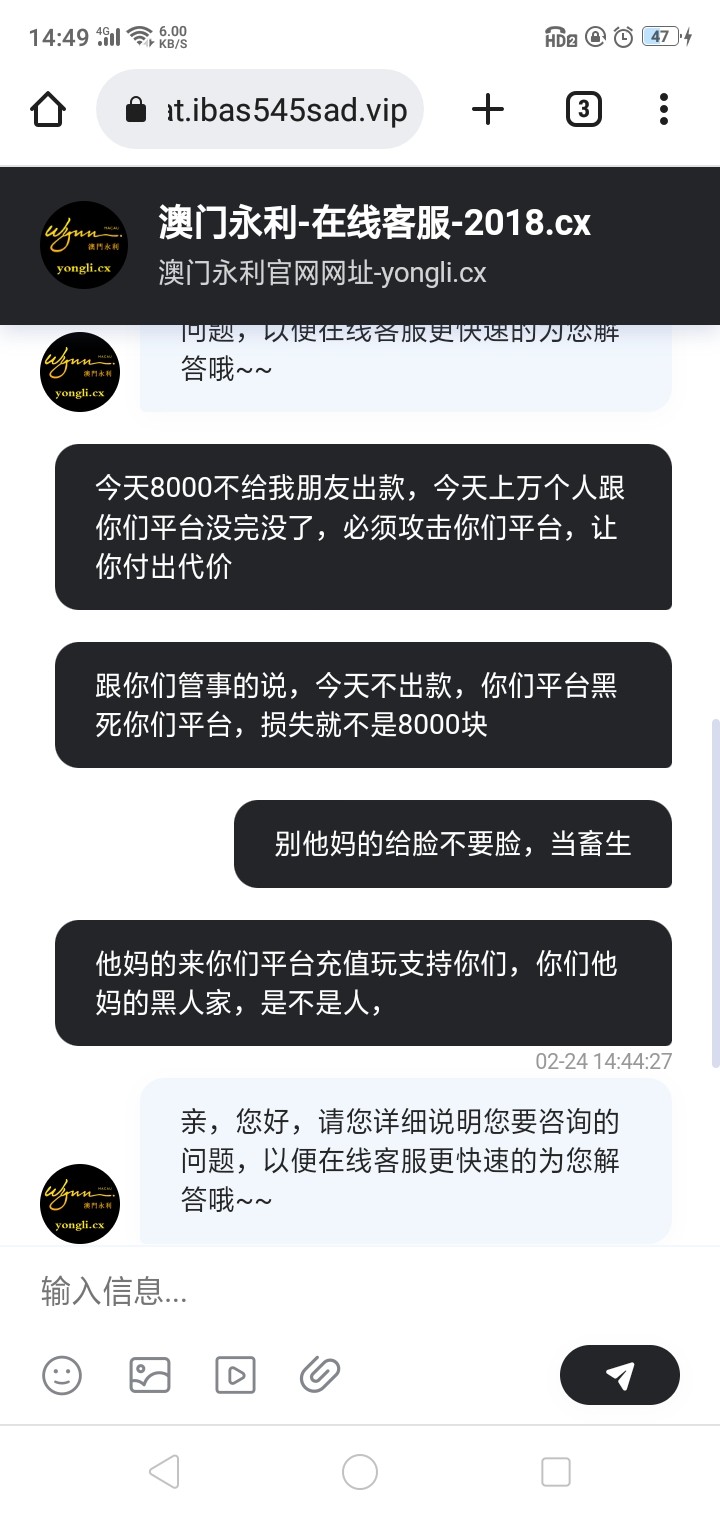Open recent apps from navigation bar
This screenshot has width=720, height=1520.
coord(555,1471)
